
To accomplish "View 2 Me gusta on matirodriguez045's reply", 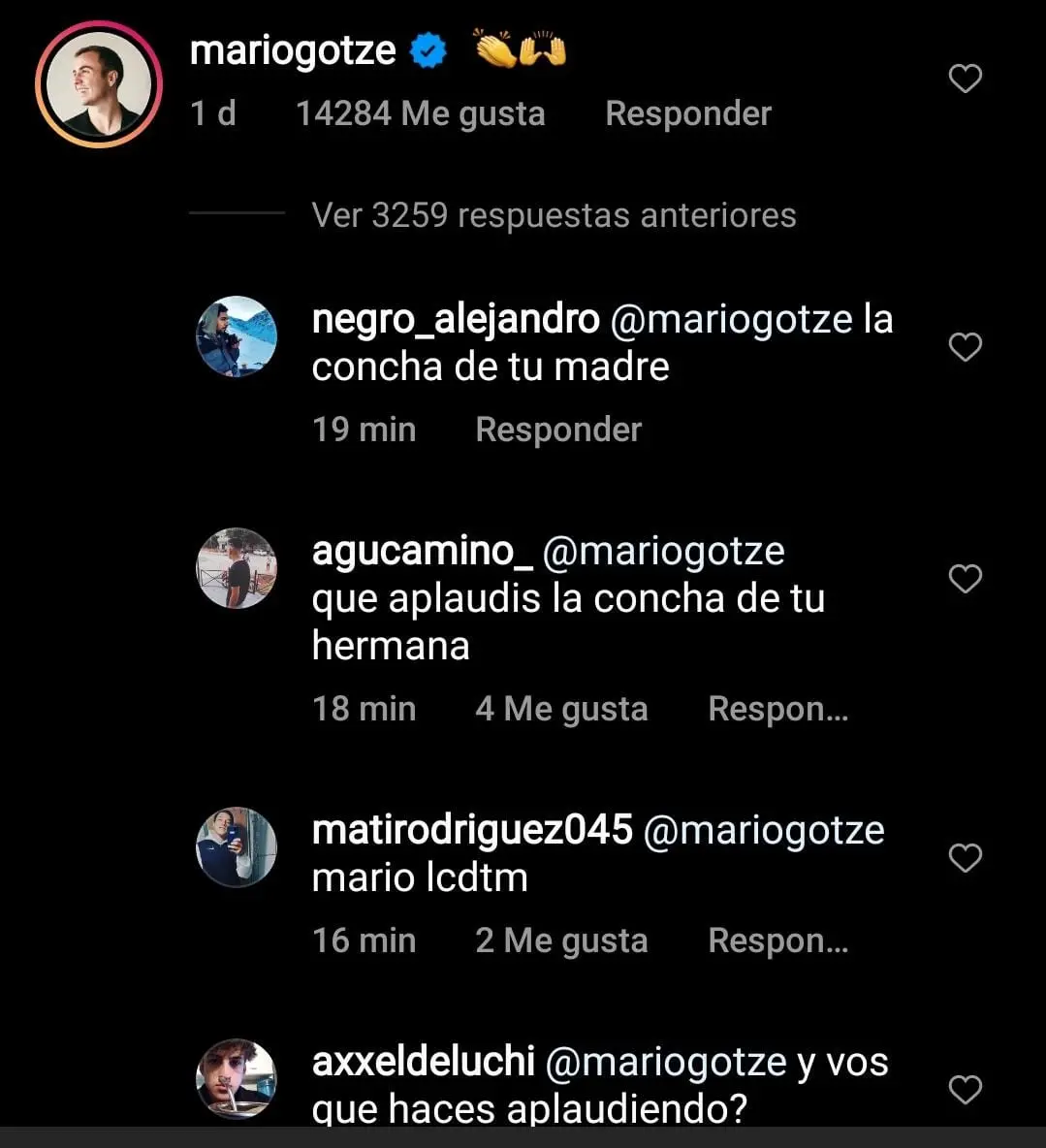I will [561, 941].
